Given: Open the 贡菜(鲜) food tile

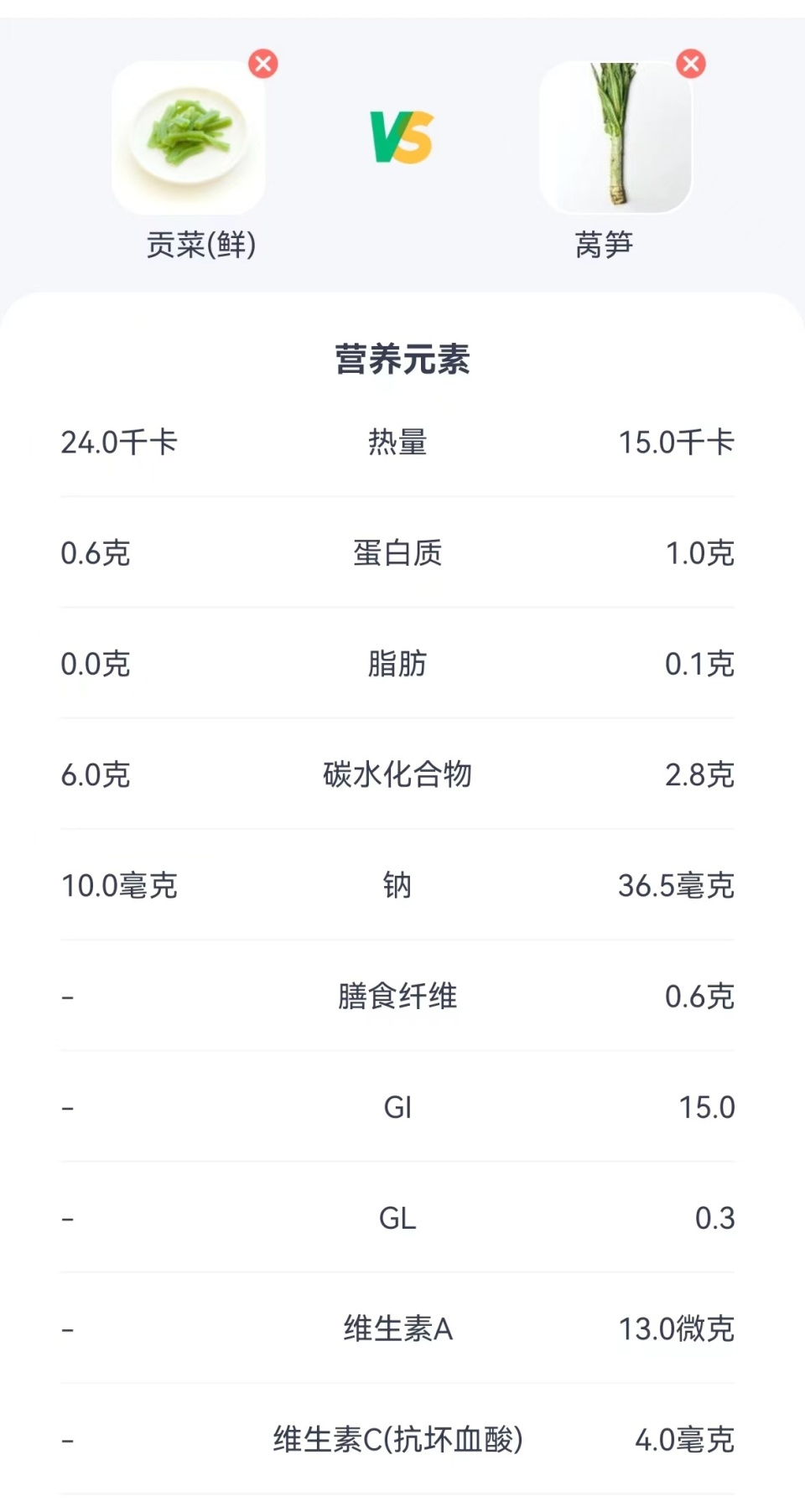Looking at the screenshot, I should coord(189,138).
